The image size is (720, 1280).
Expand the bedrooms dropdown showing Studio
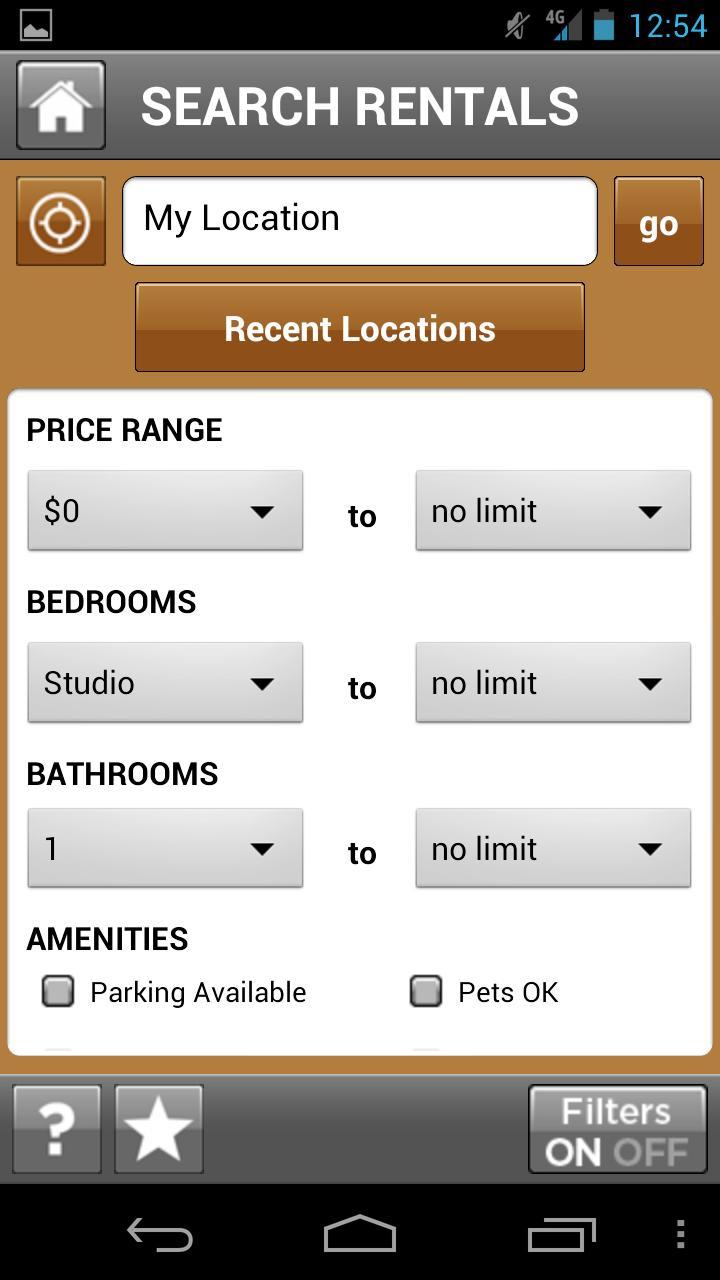pyautogui.click(x=165, y=682)
